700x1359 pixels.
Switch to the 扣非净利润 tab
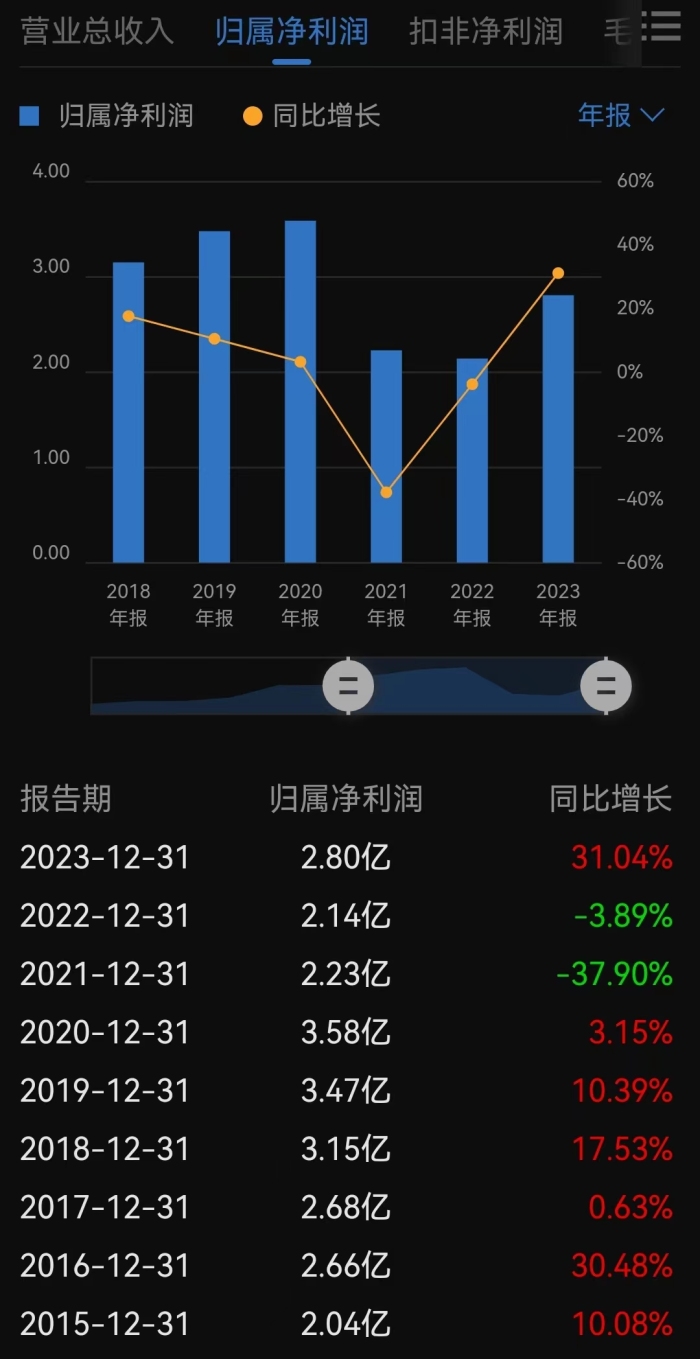coord(485,31)
